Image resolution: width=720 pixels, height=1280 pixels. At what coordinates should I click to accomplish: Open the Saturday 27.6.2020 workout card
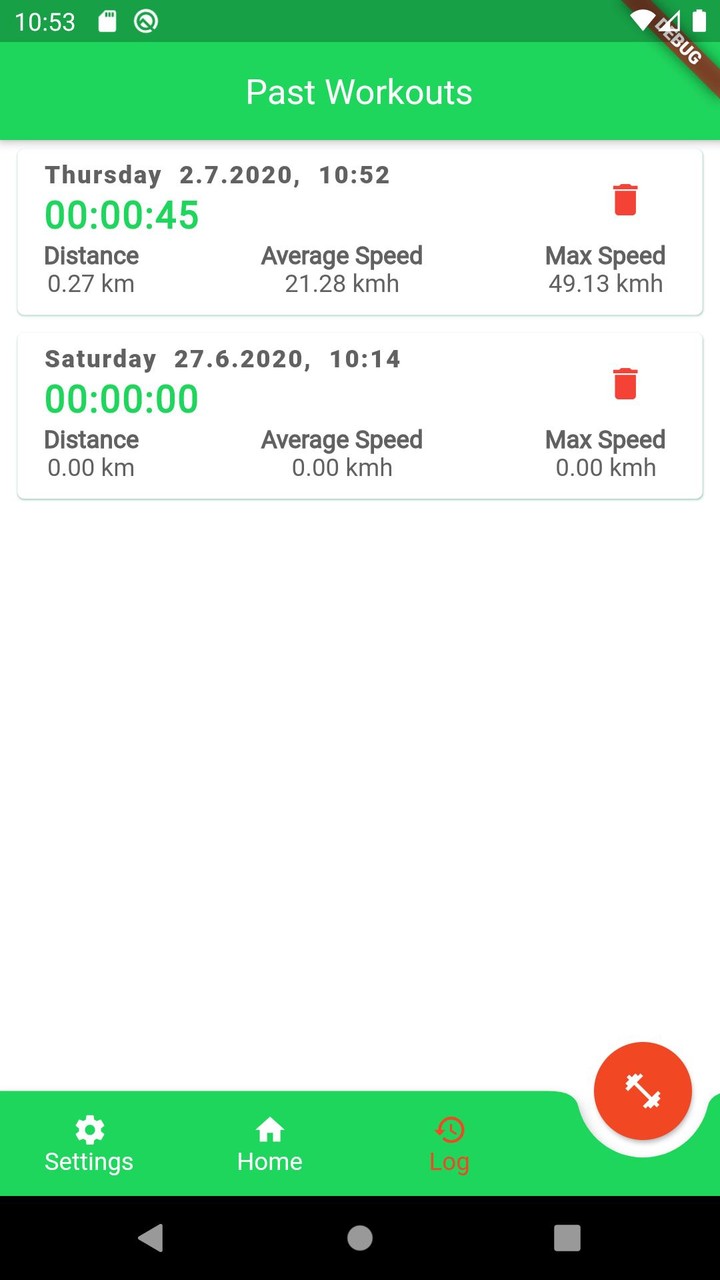tap(360, 414)
